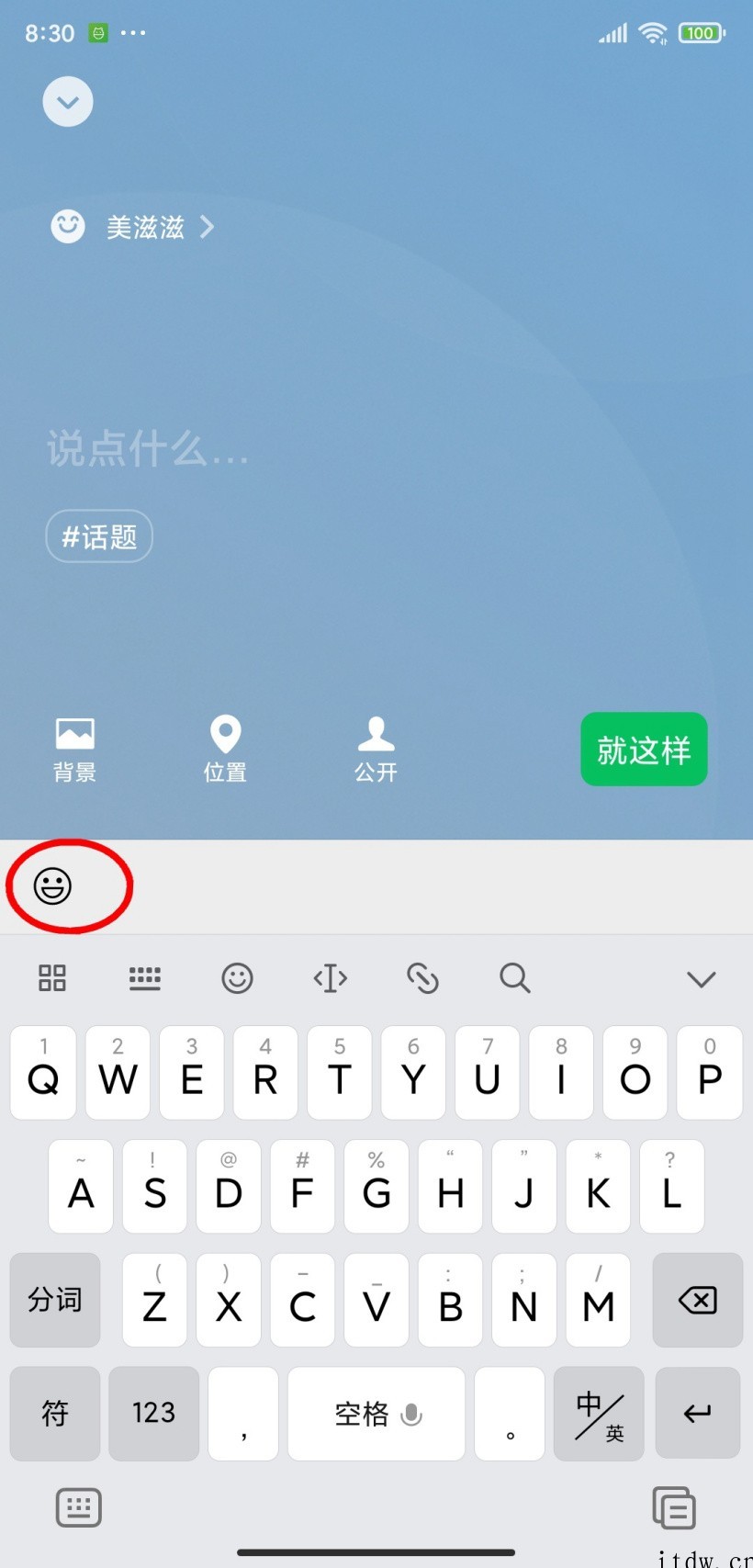Add a 位置 location
753x1568 pixels.
(x=225, y=750)
